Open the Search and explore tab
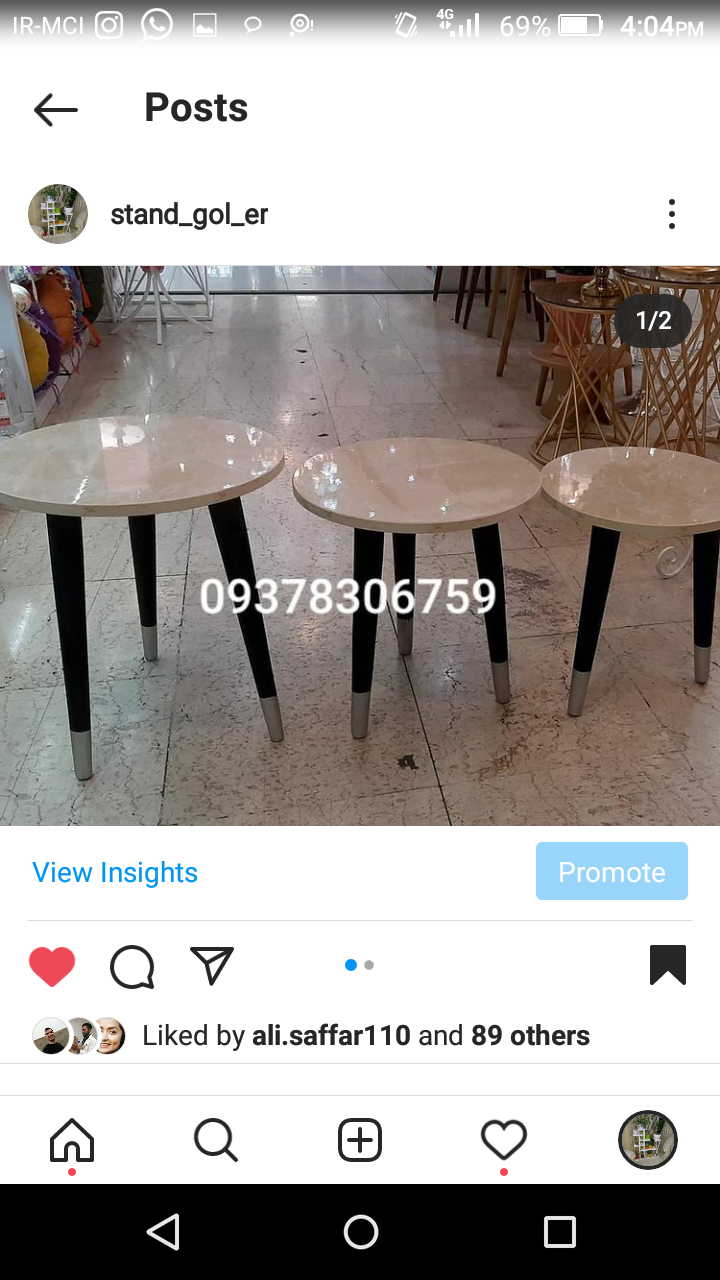This screenshot has height=1280, width=720. tap(216, 1140)
